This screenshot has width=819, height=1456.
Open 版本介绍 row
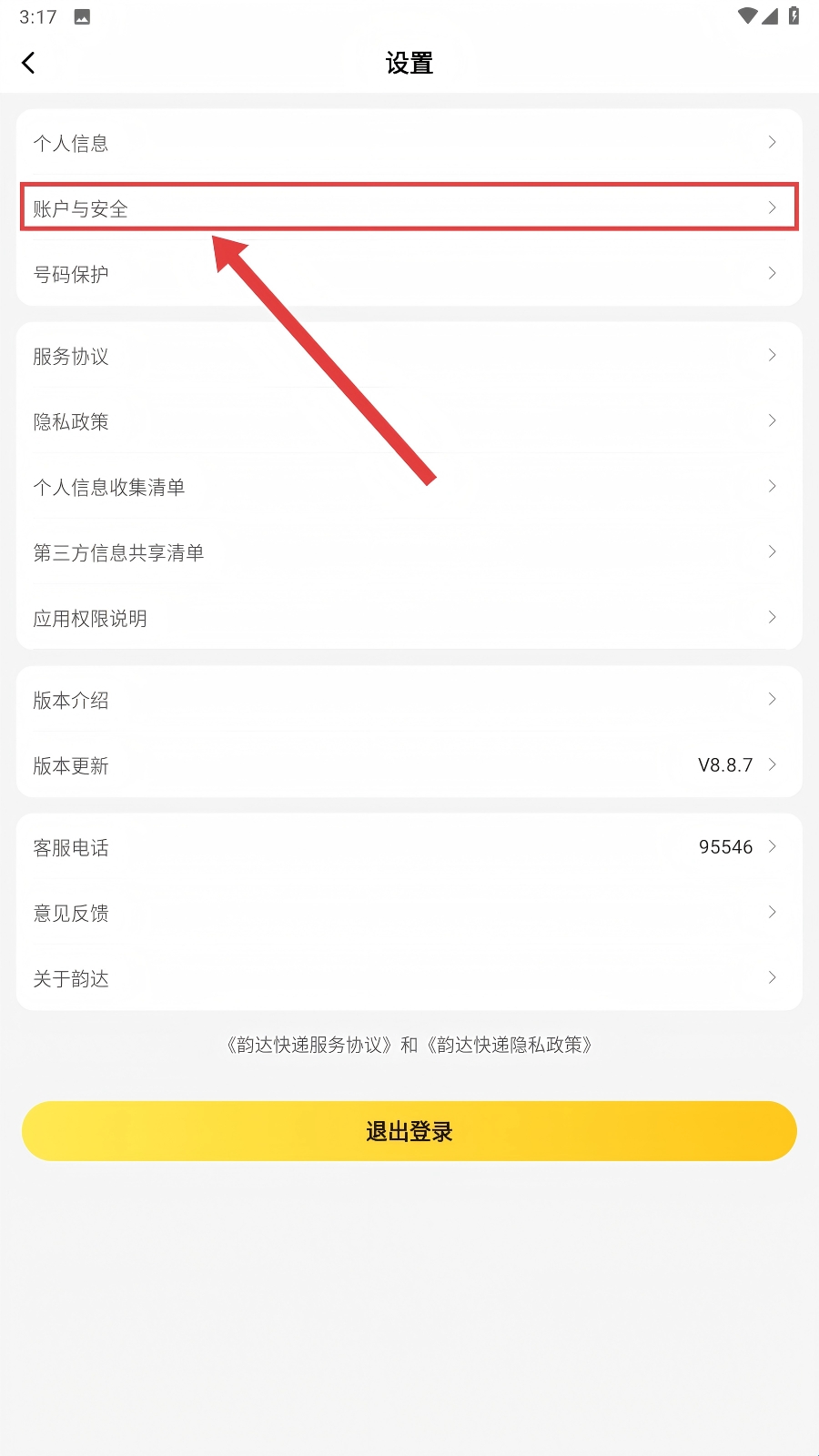coord(409,700)
